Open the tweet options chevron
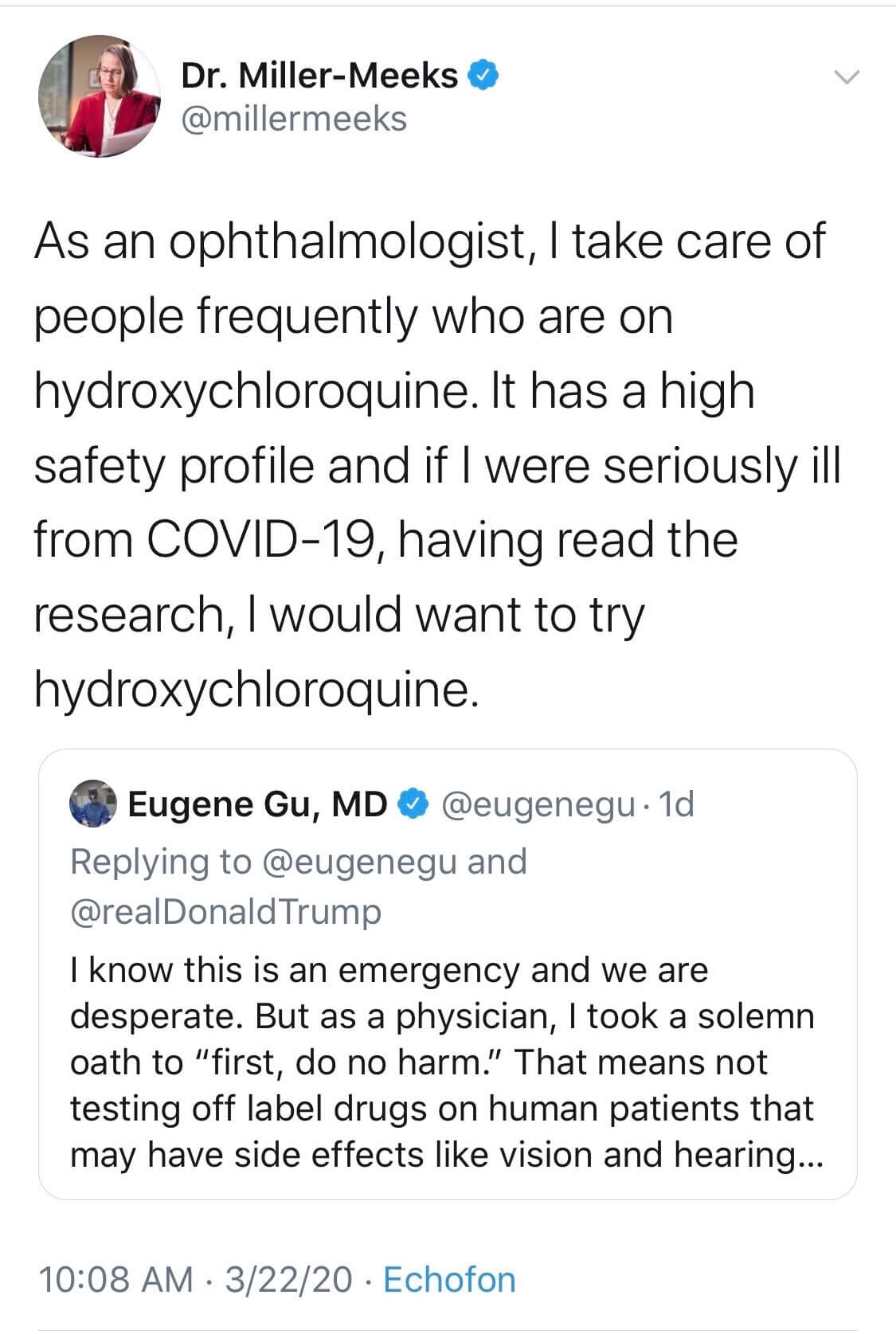 point(847,78)
